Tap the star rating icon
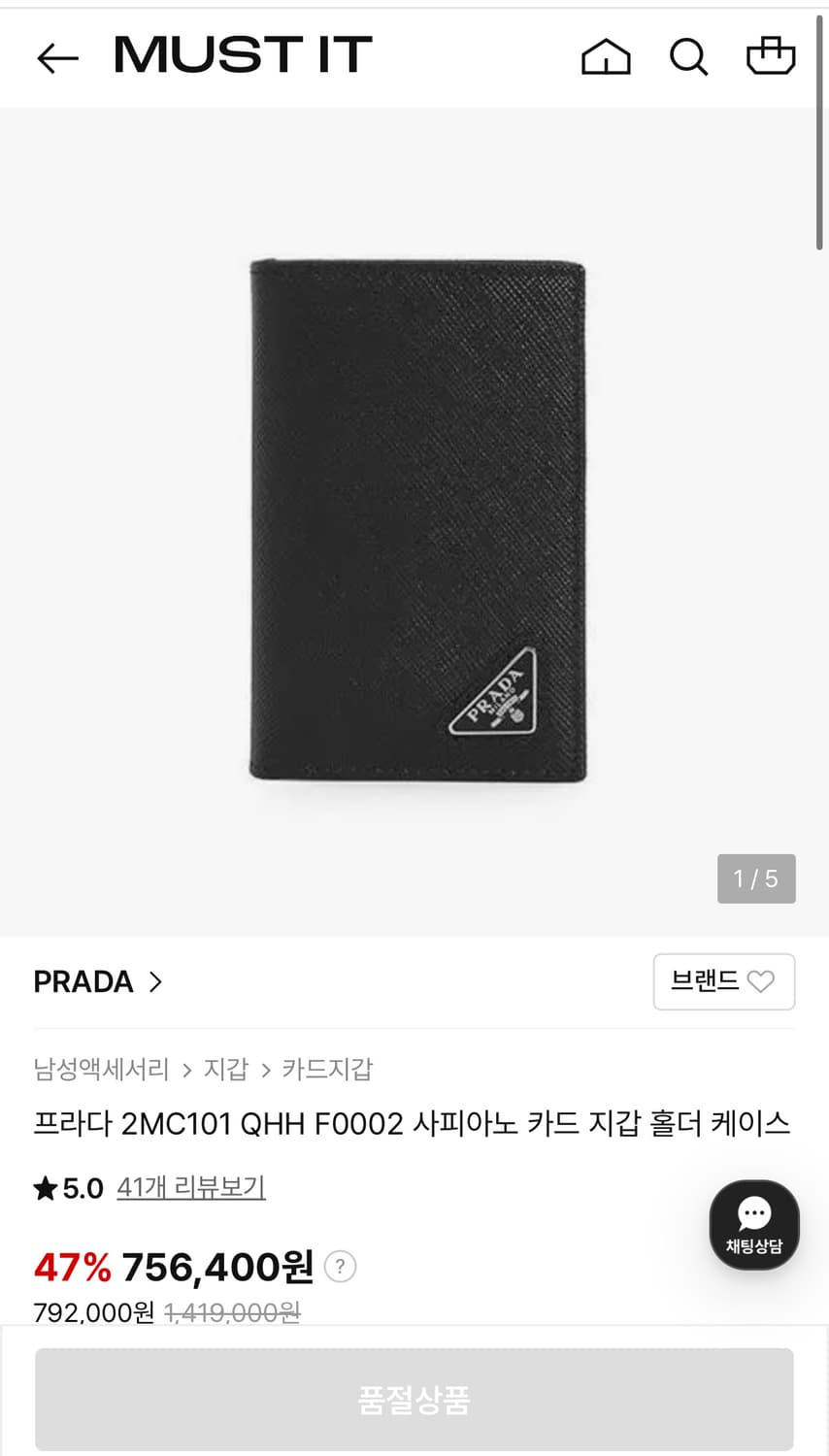 (43, 1186)
